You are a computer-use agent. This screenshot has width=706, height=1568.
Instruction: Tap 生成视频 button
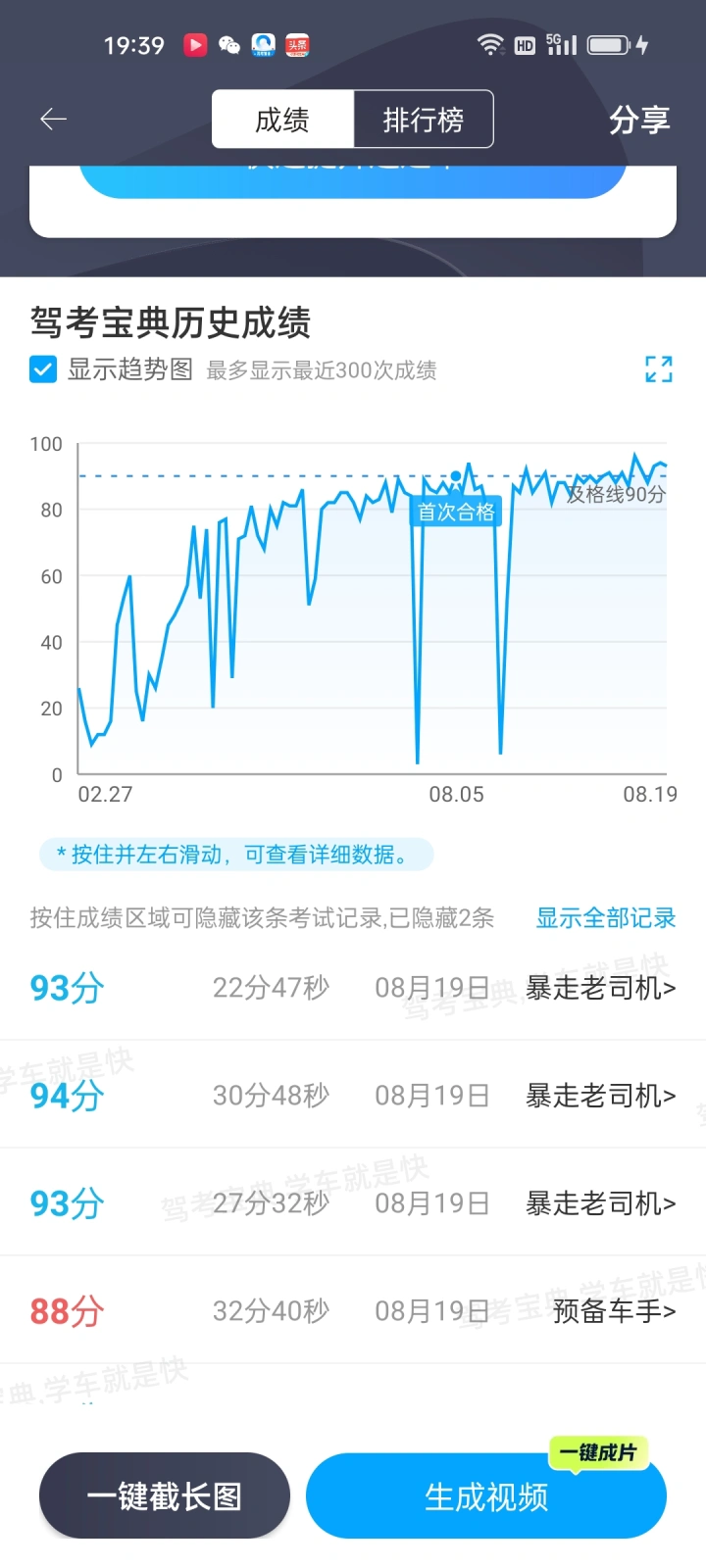(x=486, y=1496)
